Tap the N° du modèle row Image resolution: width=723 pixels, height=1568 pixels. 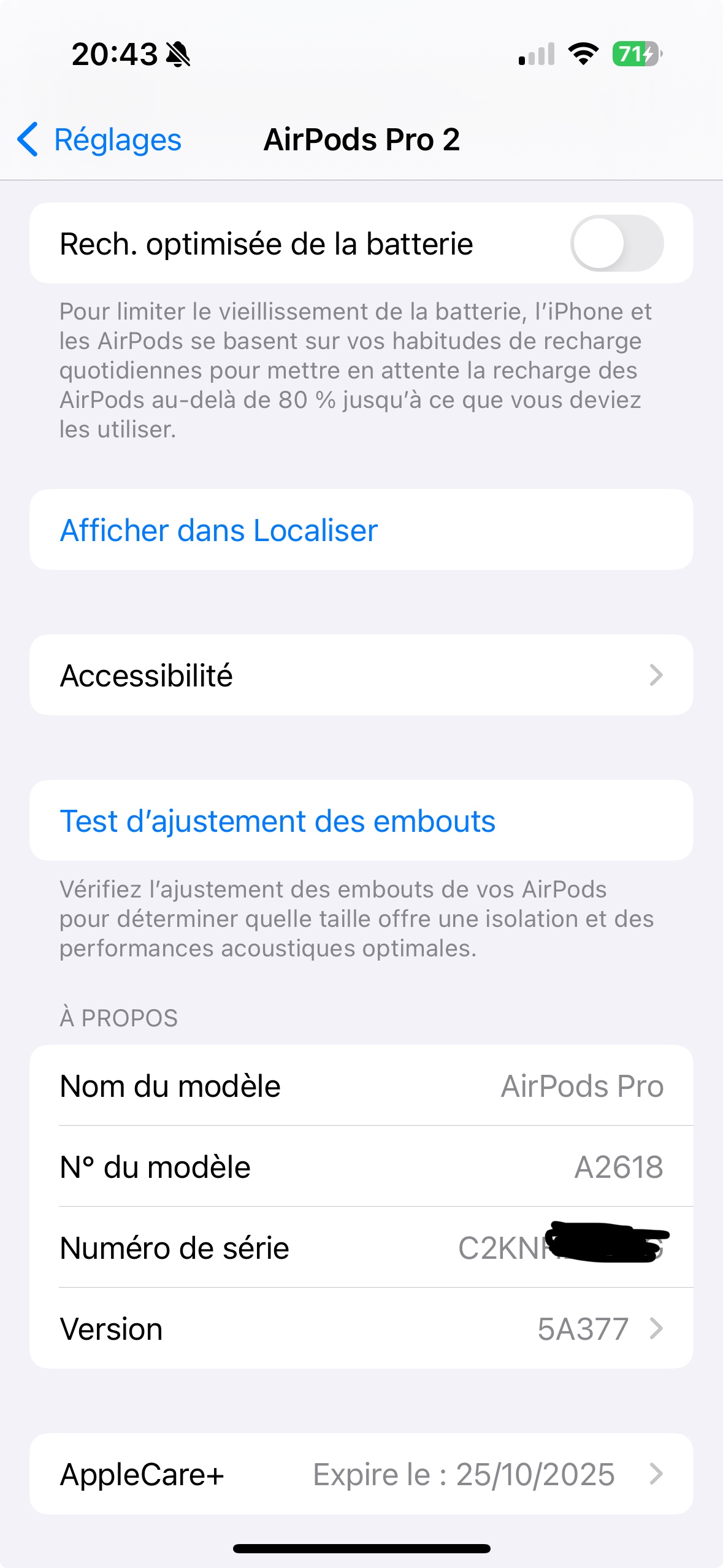click(x=361, y=1167)
